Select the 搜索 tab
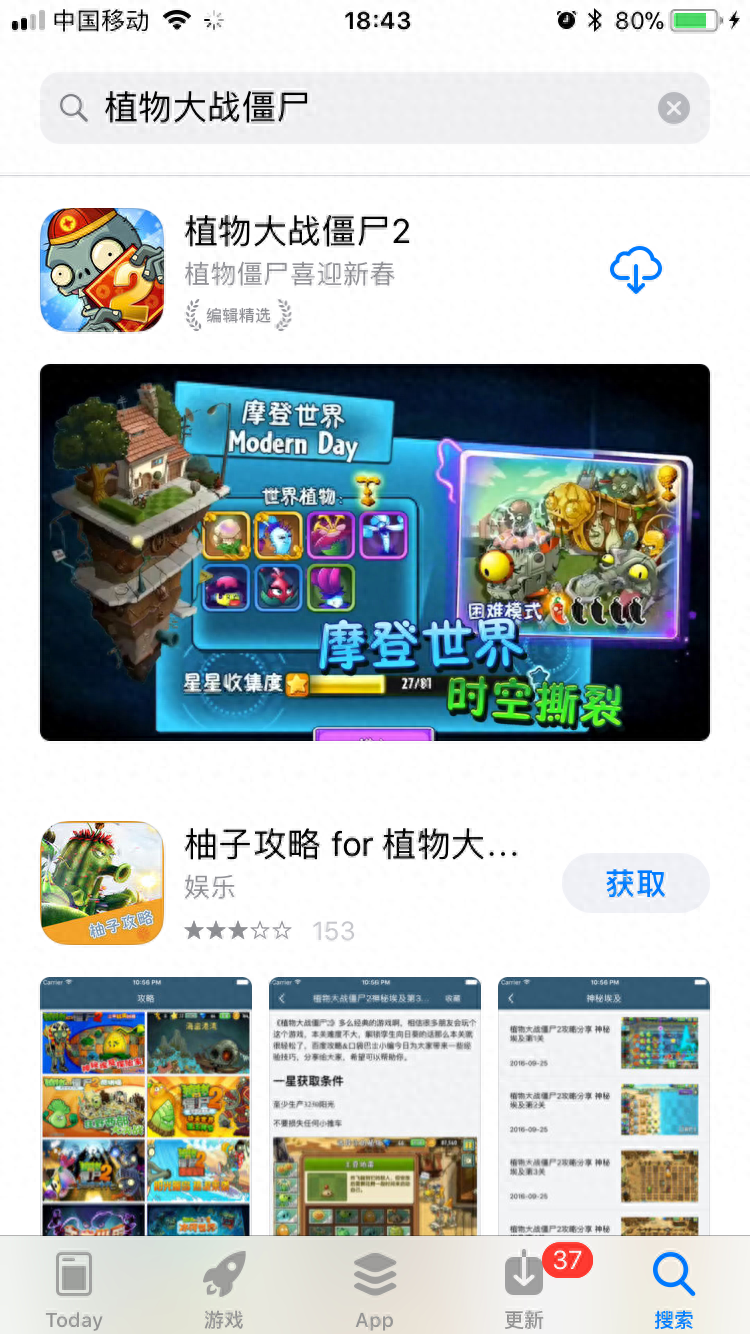Image resolution: width=750 pixels, height=1334 pixels. pos(673,1288)
